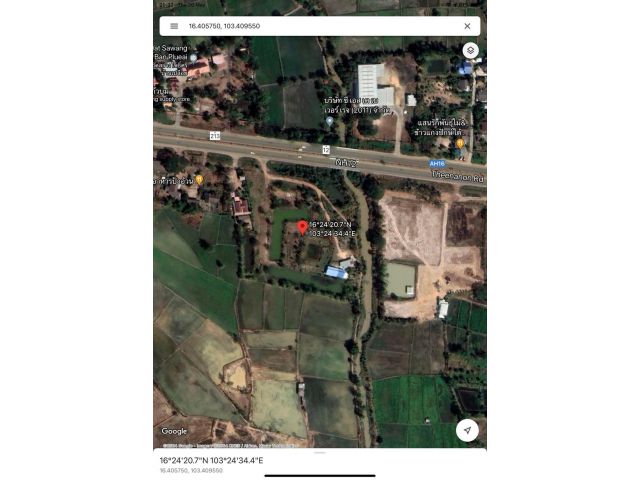Open the orange restaurant marker near AH16
Image resolution: width=640 pixels, height=480 pixels.
[460, 144]
